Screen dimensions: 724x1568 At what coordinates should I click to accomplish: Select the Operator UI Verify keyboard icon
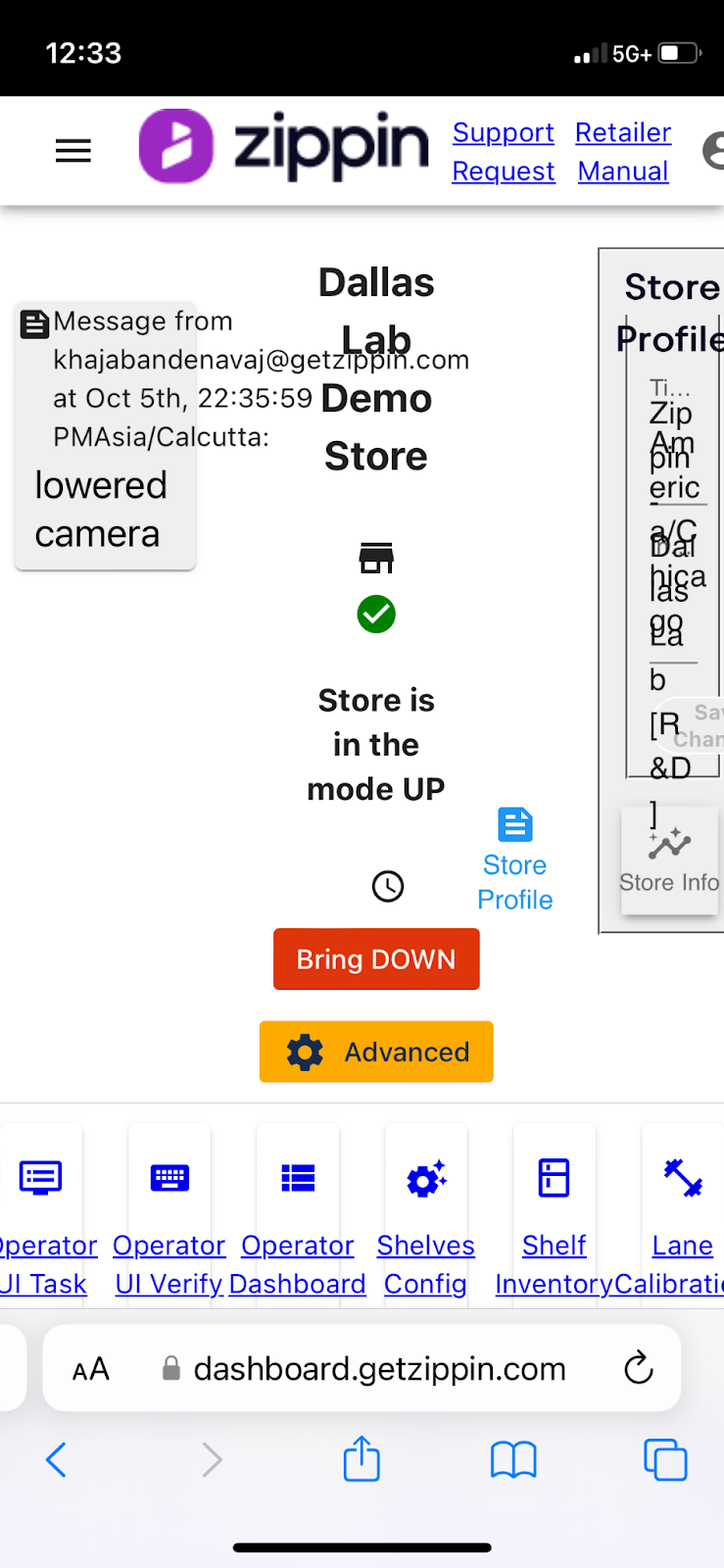click(169, 1178)
